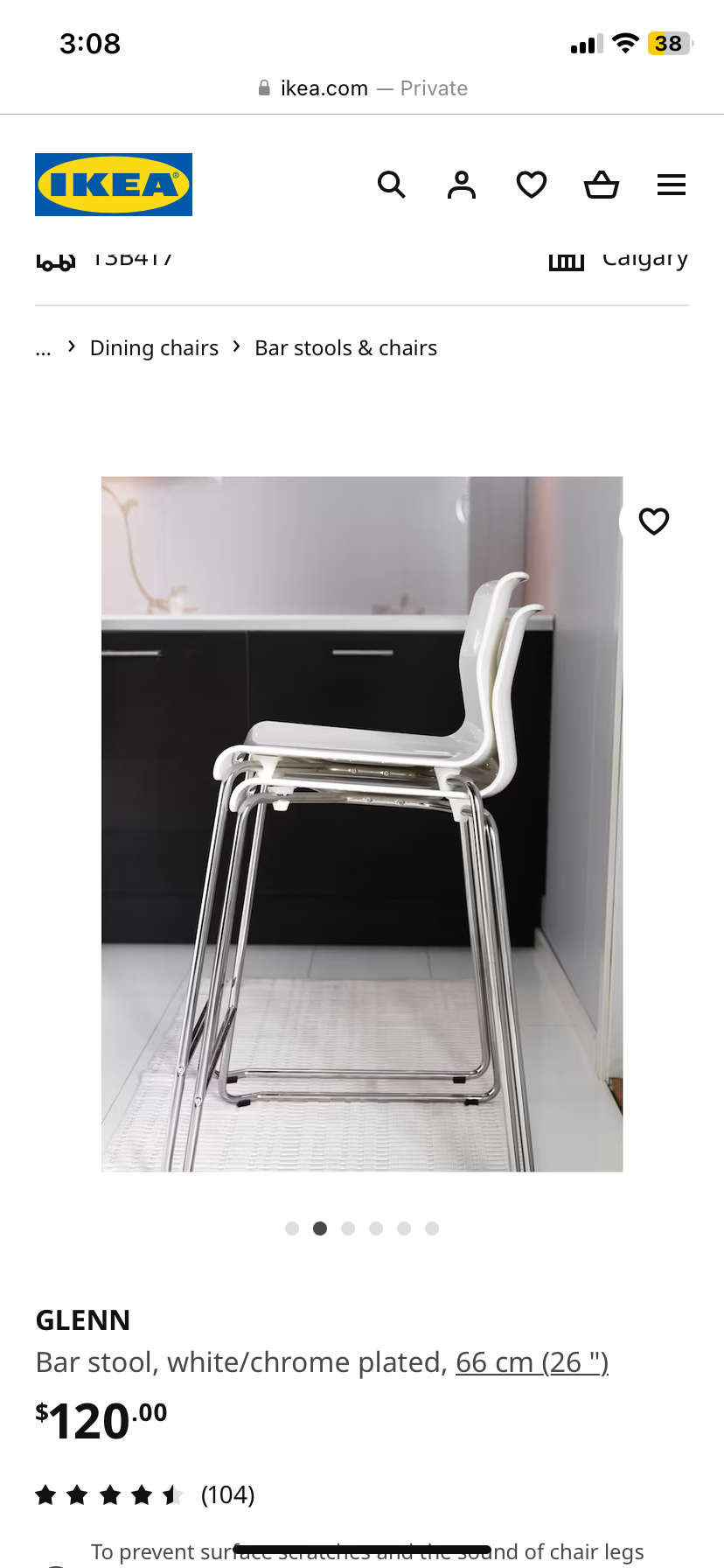Expand the collapsed breadcrumb ellipsis
The height and width of the screenshot is (1568, 724).
tap(44, 349)
